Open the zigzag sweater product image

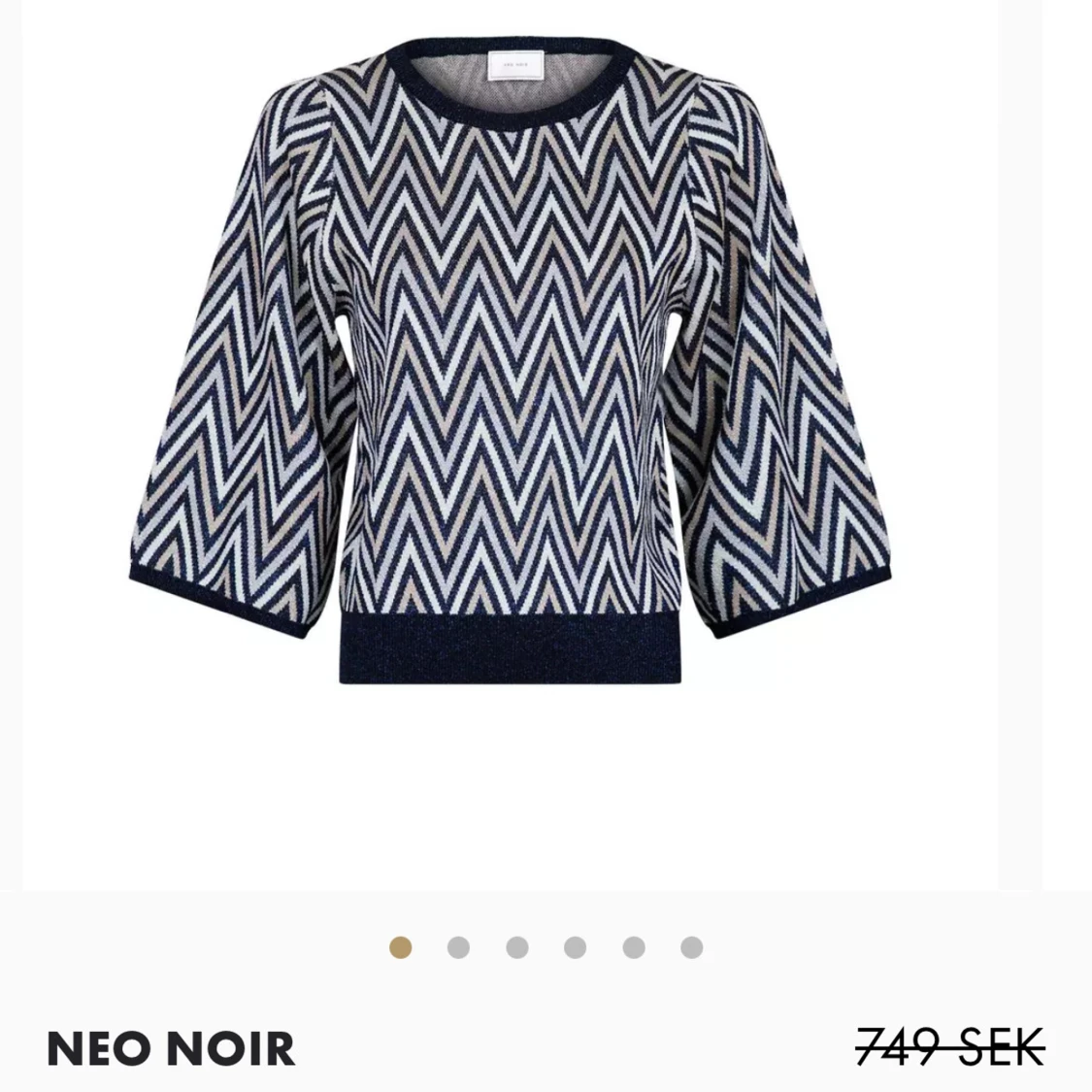pyautogui.click(x=510, y=362)
